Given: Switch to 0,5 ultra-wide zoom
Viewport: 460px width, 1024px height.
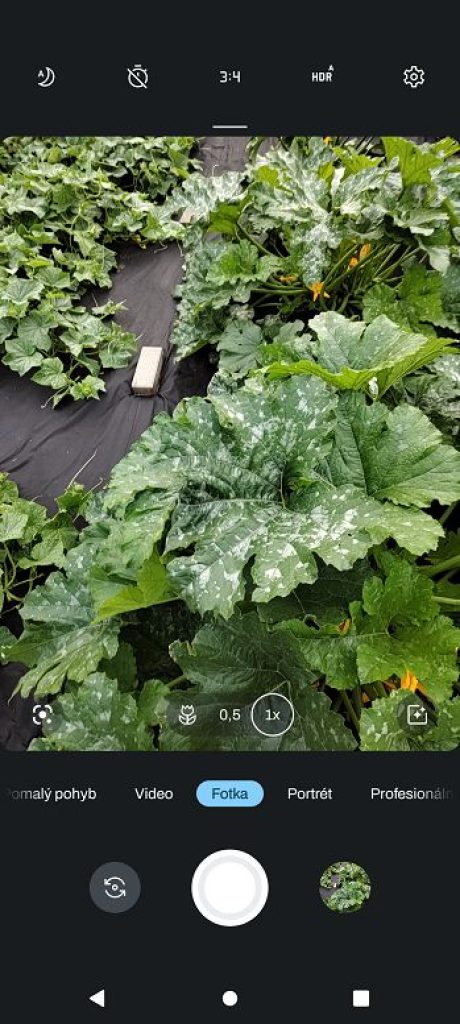Looking at the screenshot, I should point(229,715).
